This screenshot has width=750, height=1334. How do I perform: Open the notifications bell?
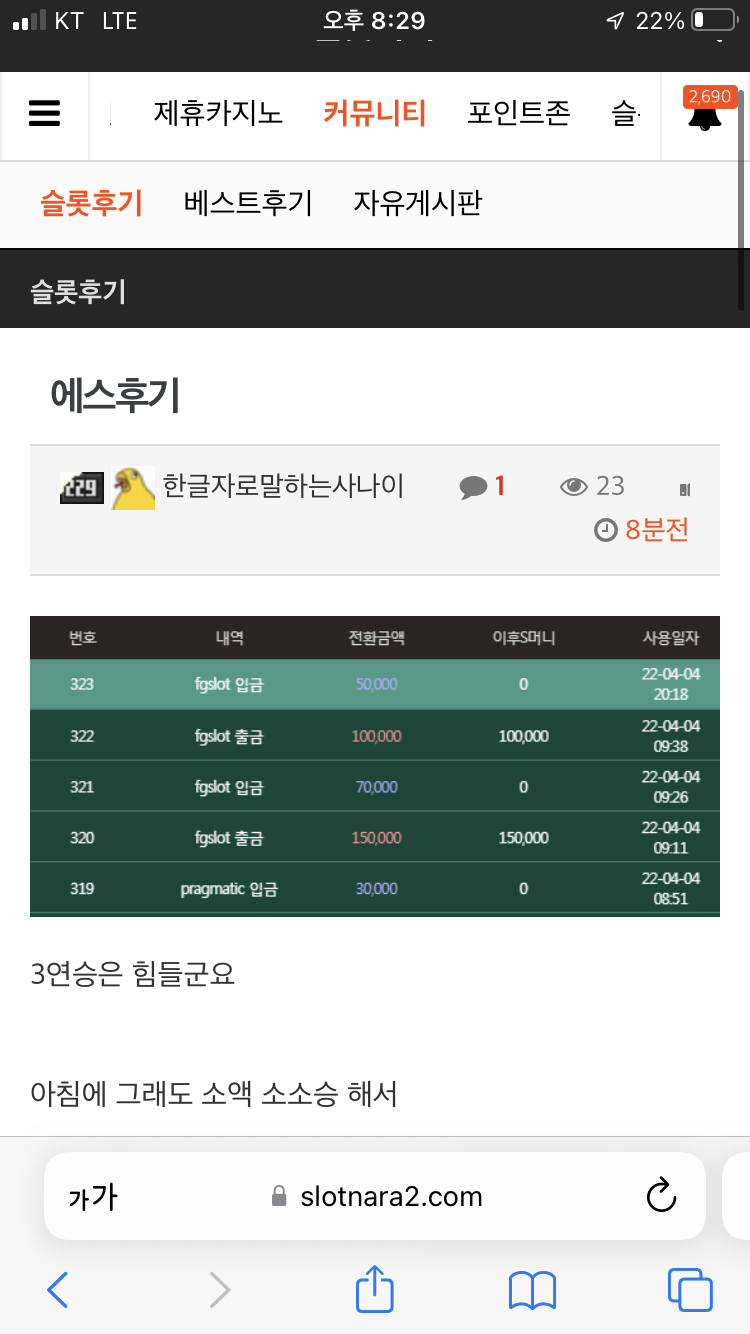point(705,115)
